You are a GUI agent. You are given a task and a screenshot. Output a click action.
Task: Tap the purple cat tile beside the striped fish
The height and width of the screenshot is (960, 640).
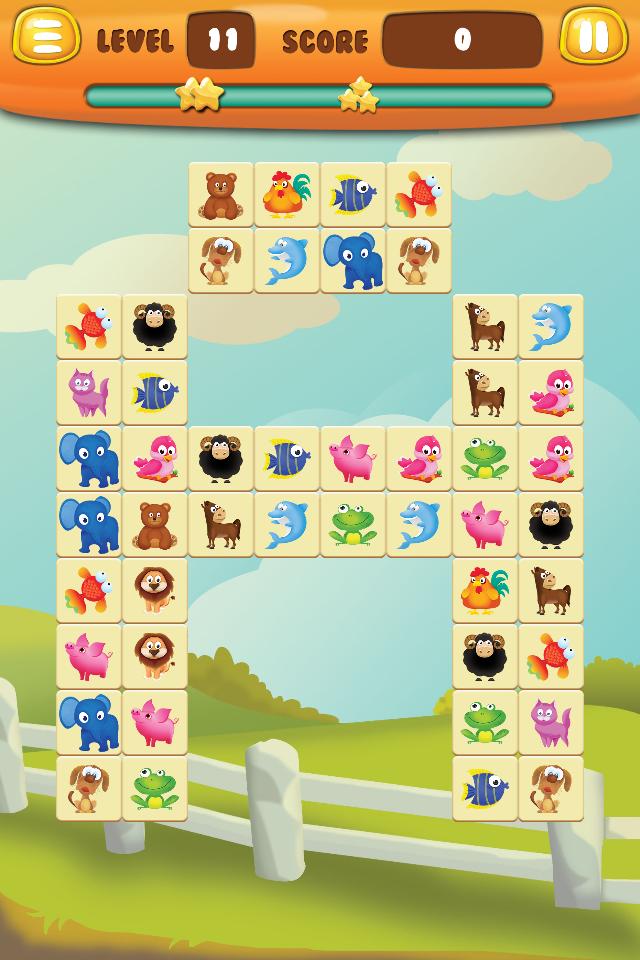[89, 392]
